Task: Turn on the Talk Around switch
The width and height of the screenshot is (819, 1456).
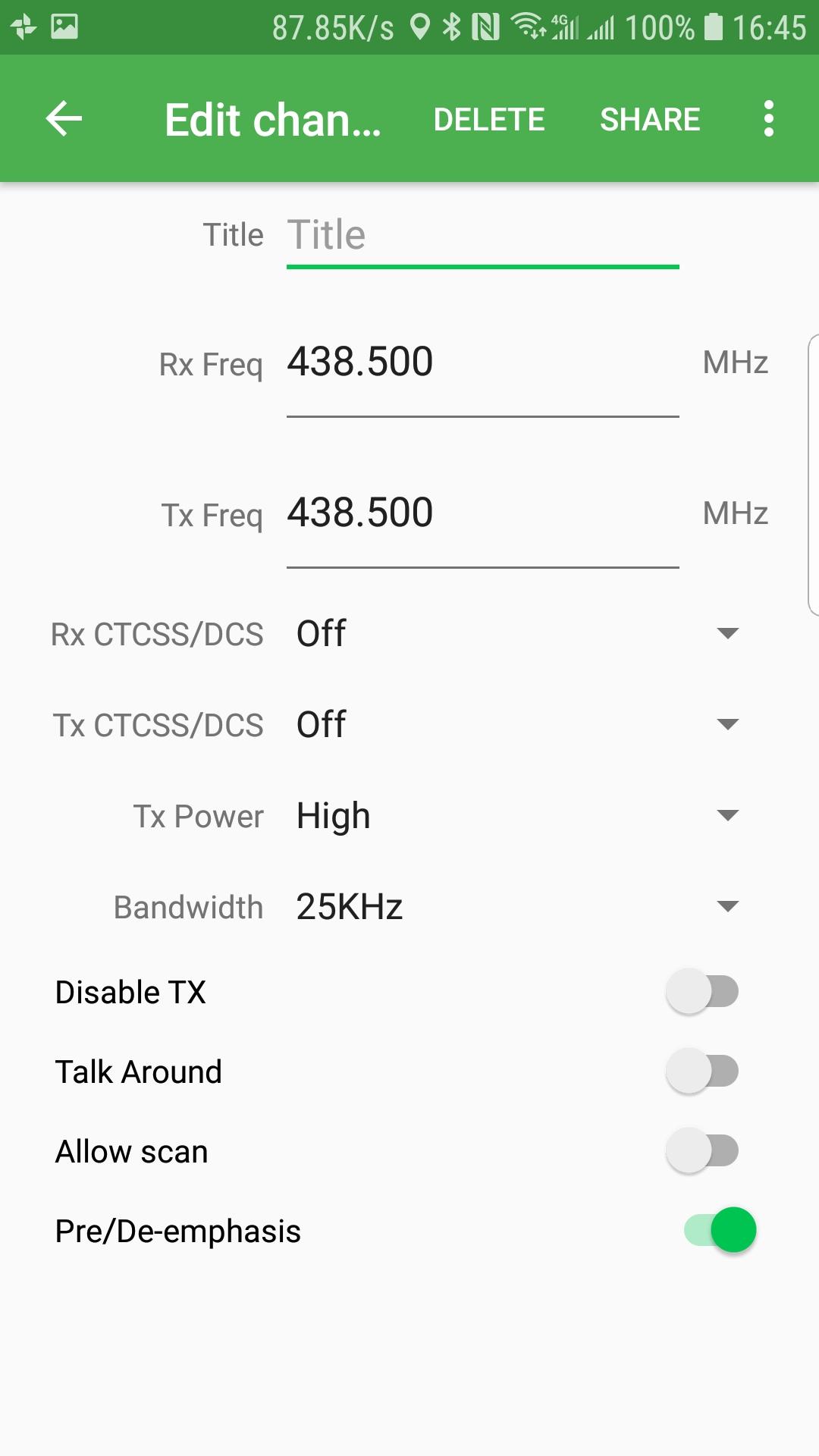Action: click(700, 1071)
